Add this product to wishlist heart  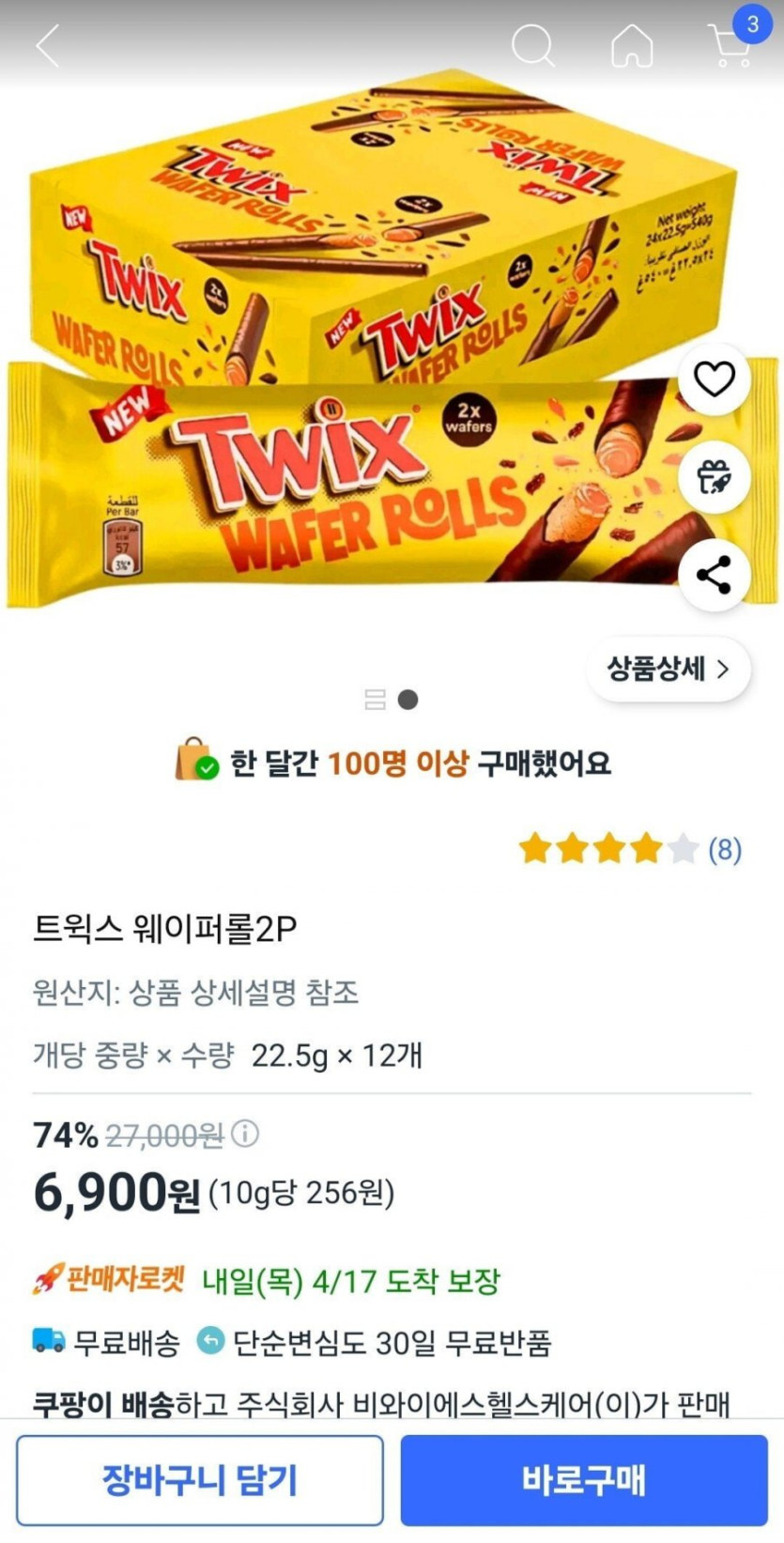714,379
